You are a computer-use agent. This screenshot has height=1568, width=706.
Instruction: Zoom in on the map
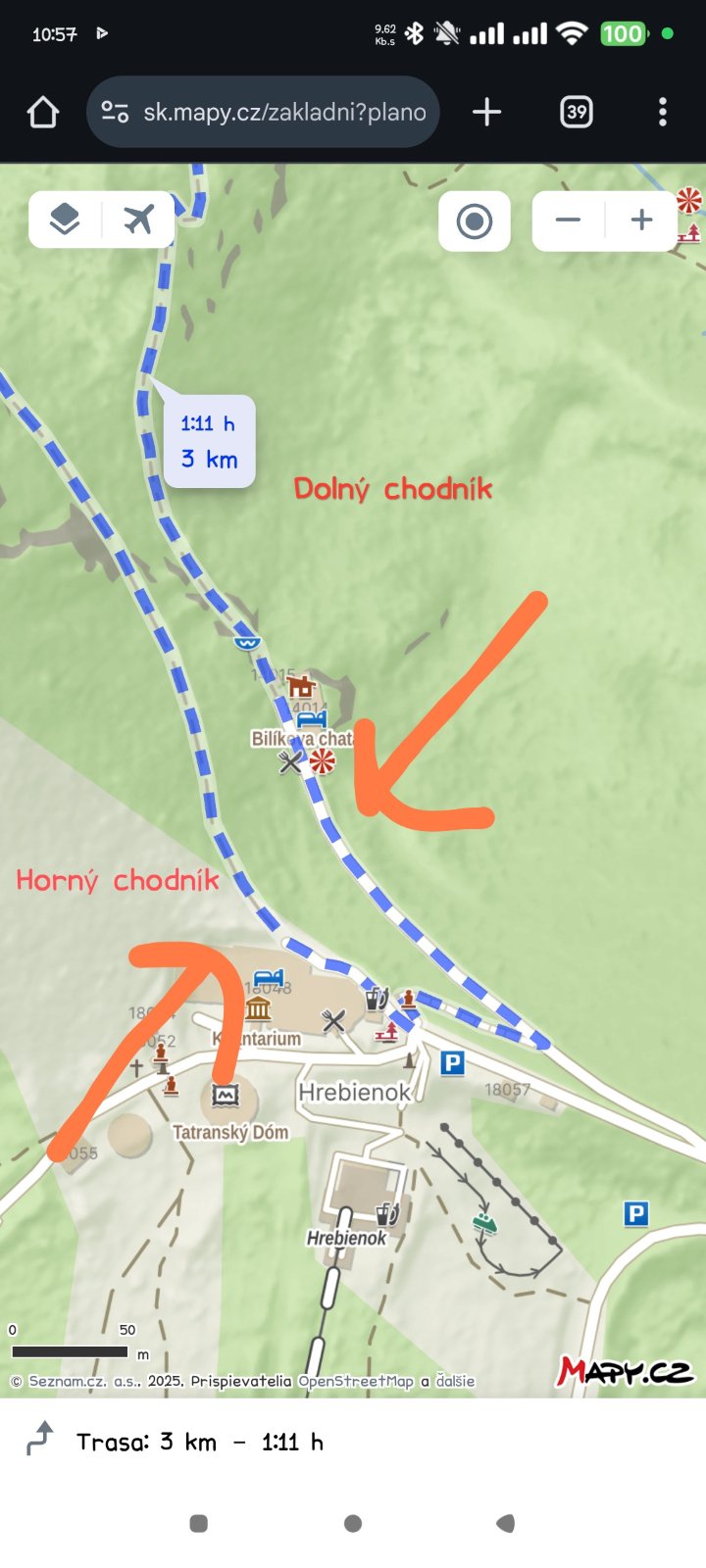[x=641, y=220]
